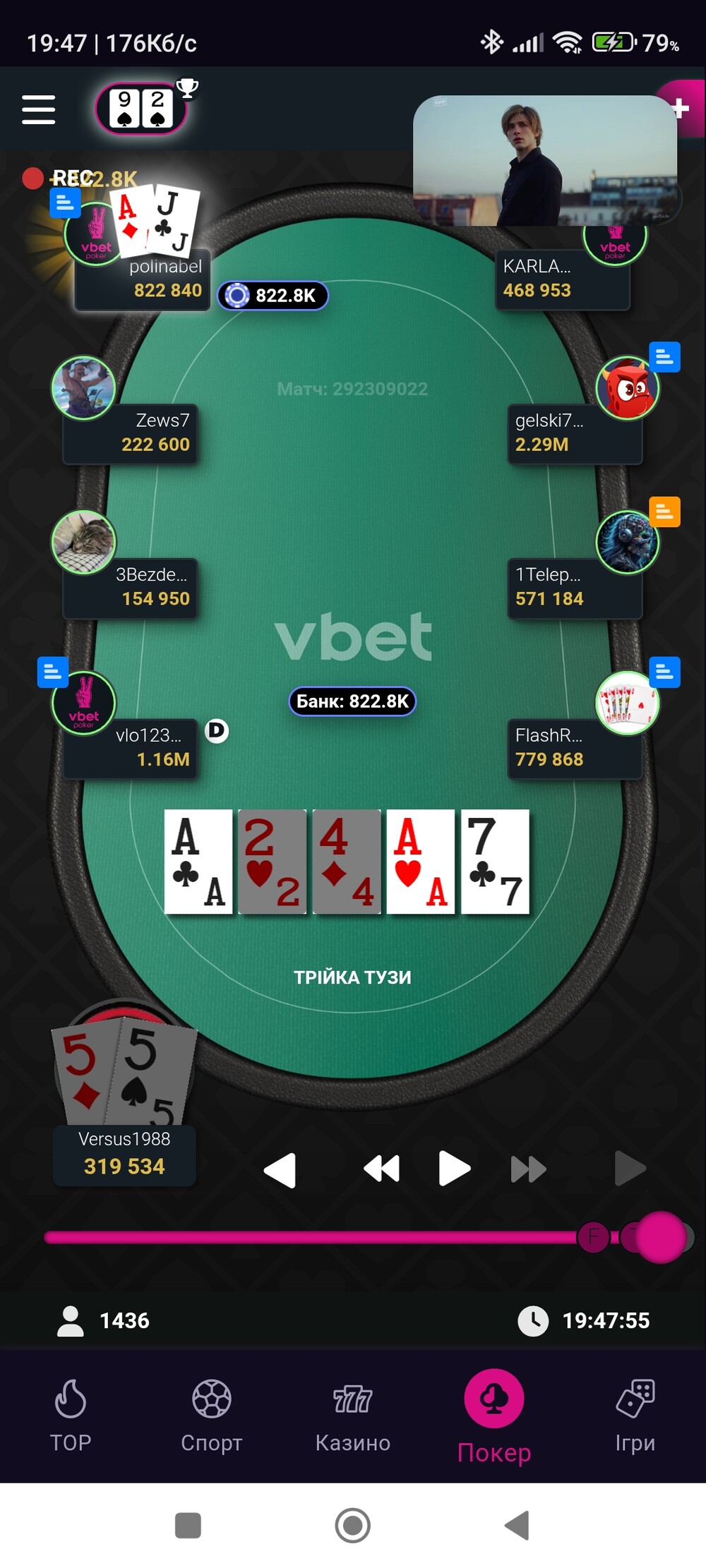Tap the system home button

tap(352, 1525)
